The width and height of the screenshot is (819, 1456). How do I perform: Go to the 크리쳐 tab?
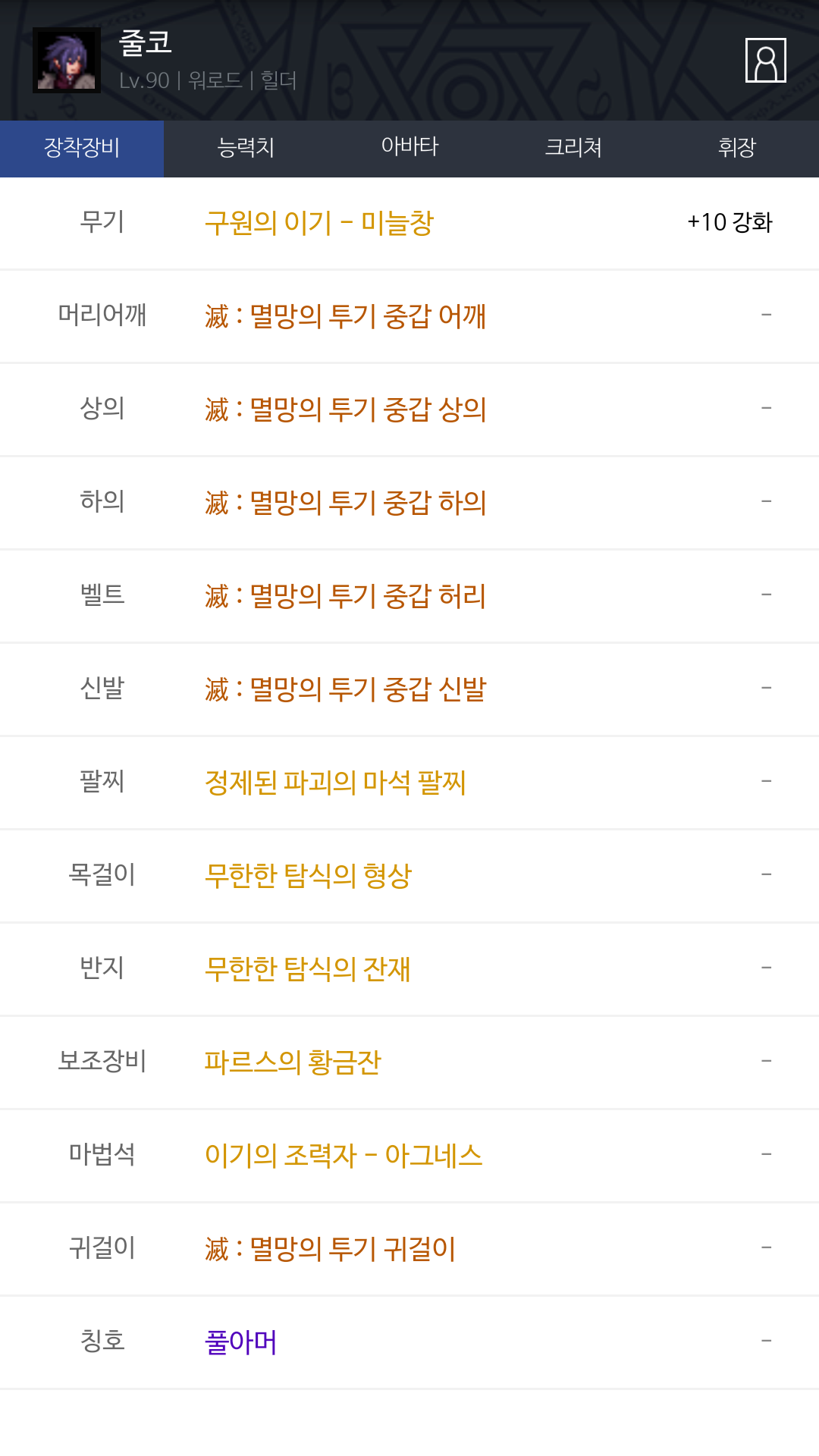(x=573, y=148)
